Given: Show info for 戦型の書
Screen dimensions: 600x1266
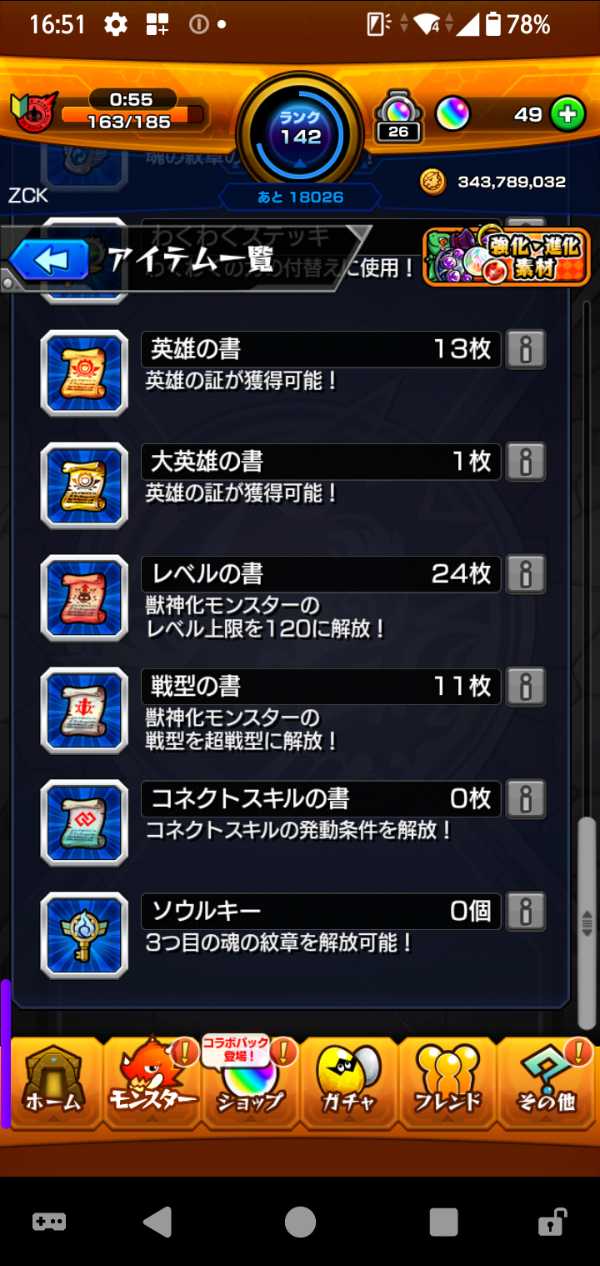Looking at the screenshot, I should point(526,686).
